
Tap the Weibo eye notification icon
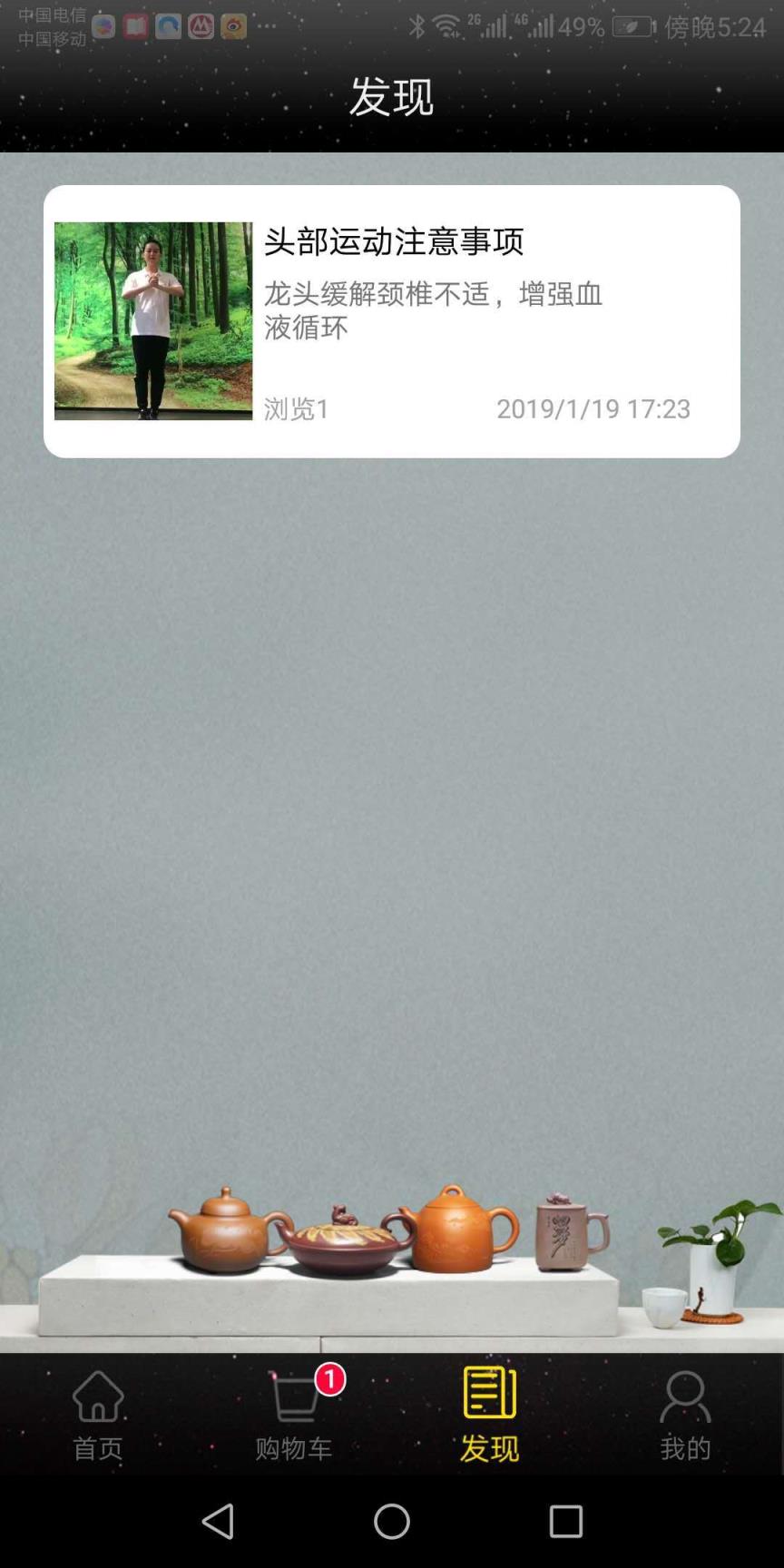pos(233,27)
